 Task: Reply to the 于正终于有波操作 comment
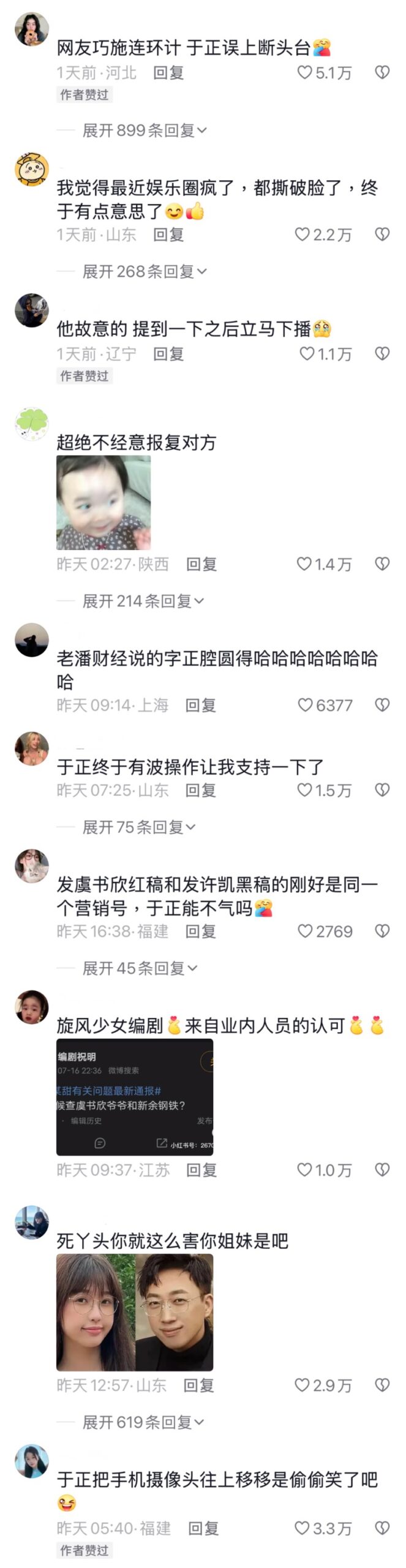coord(201,790)
